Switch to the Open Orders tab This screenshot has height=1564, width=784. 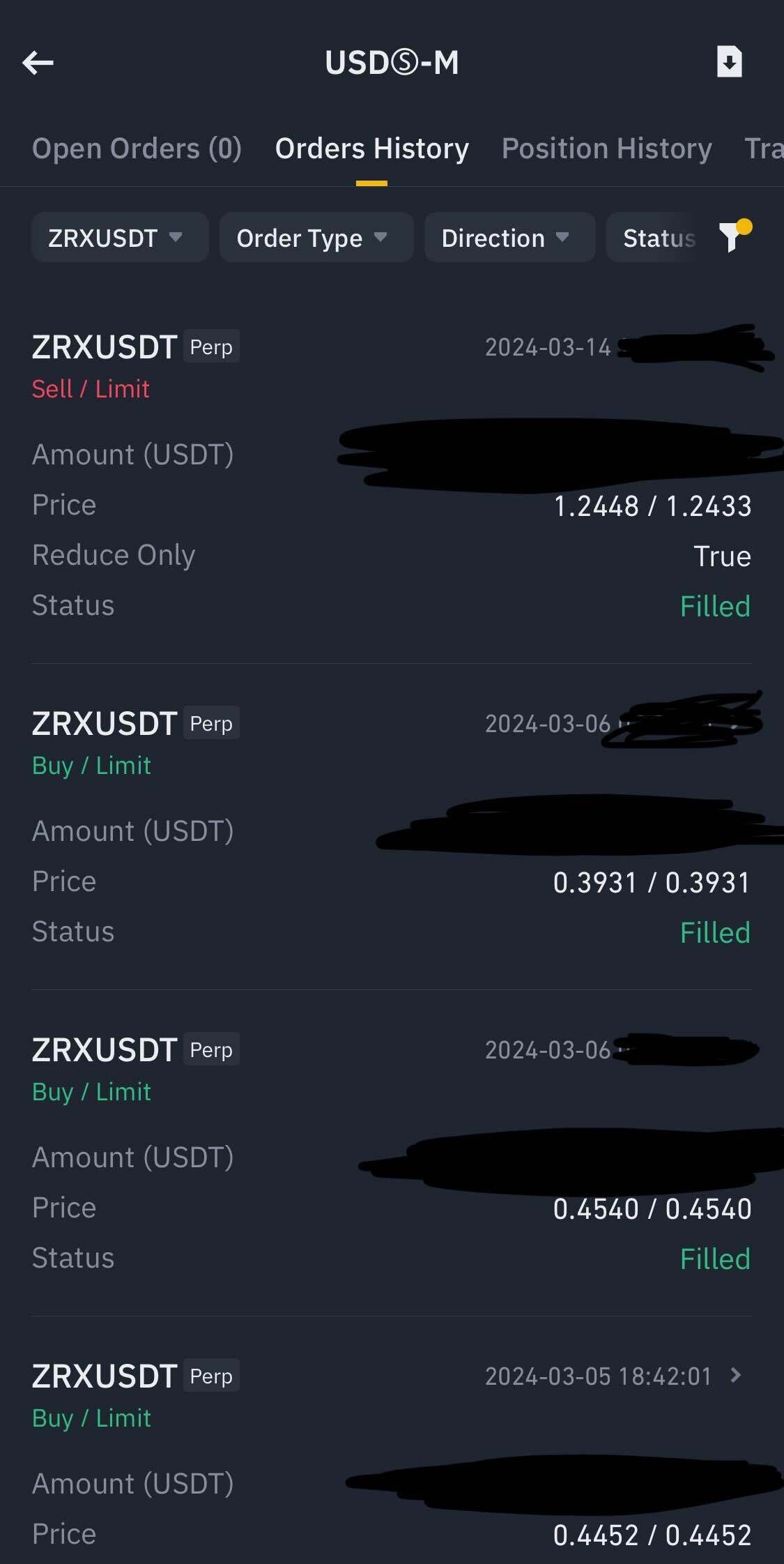pyautogui.click(x=137, y=149)
